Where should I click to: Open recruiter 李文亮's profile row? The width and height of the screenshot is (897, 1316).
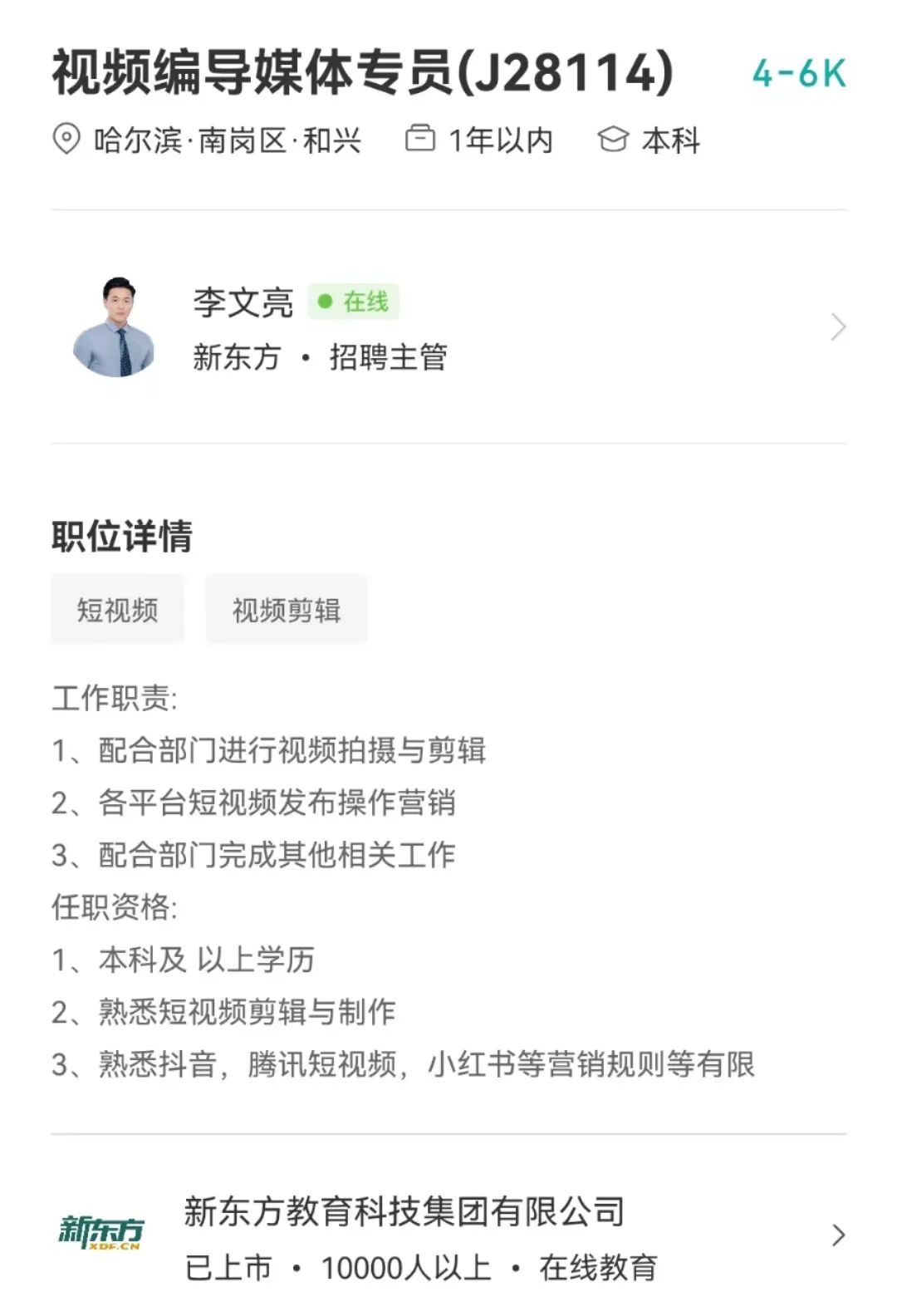coord(448,327)
